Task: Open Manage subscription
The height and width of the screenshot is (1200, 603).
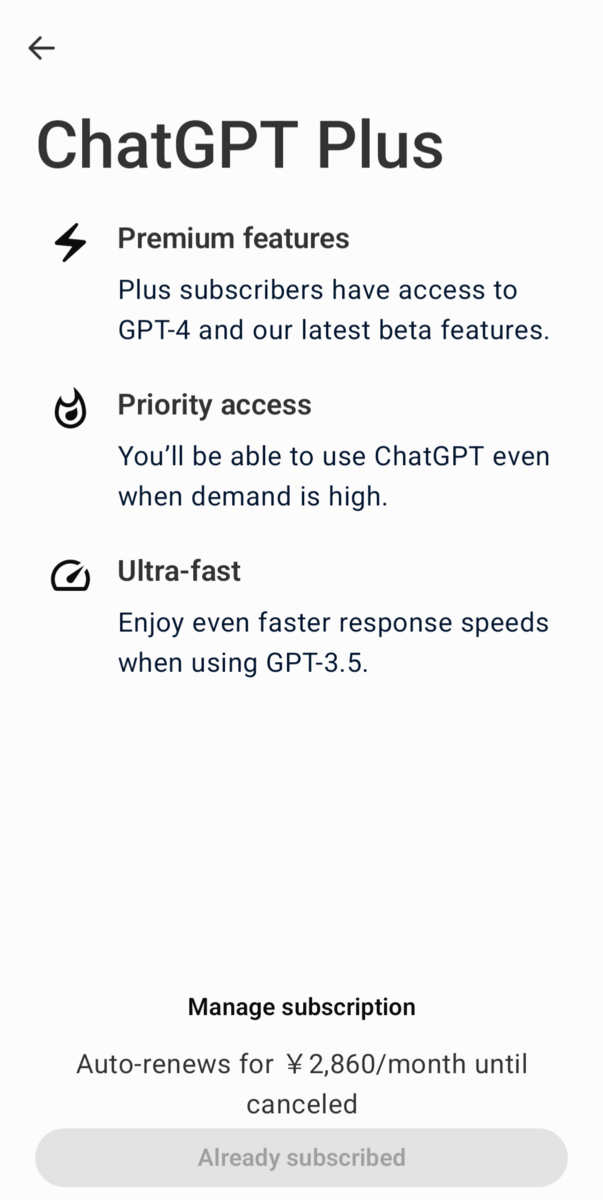Action: (301, 1007)
